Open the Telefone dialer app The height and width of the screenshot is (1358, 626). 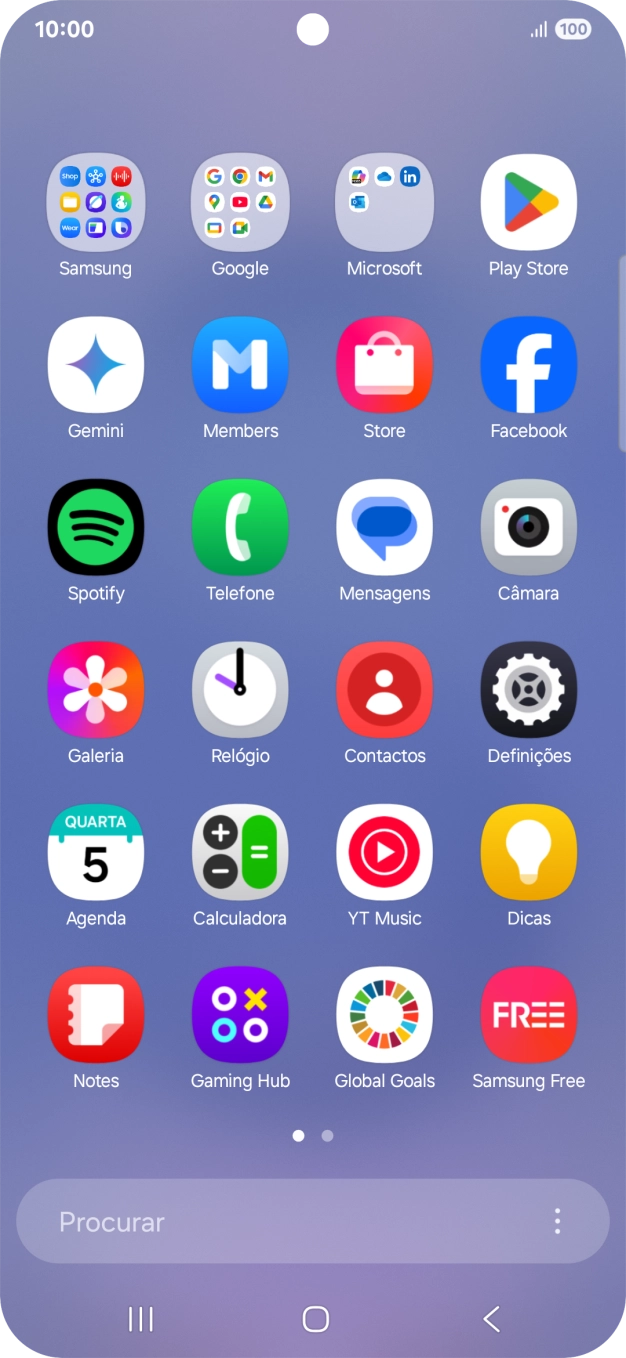pos(240,527)
